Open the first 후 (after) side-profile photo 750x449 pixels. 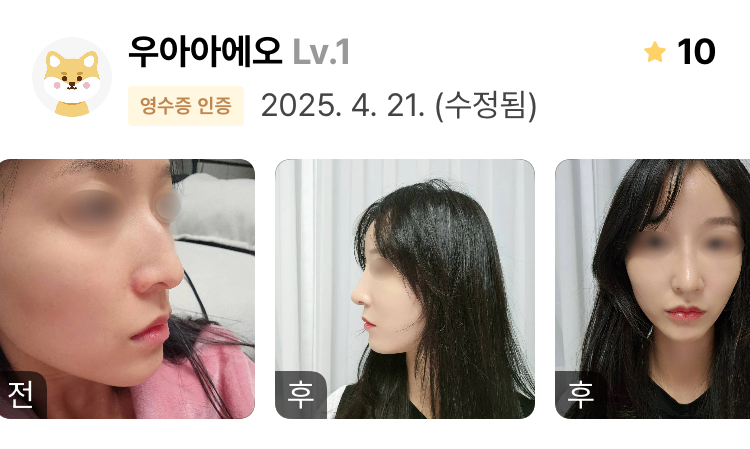[x=404, y=288]
